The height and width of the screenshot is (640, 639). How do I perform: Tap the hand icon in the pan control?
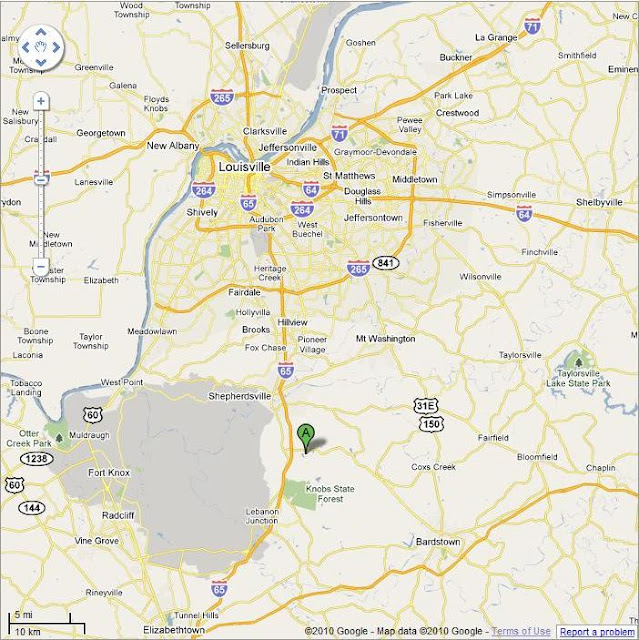[x=41, y=48]
